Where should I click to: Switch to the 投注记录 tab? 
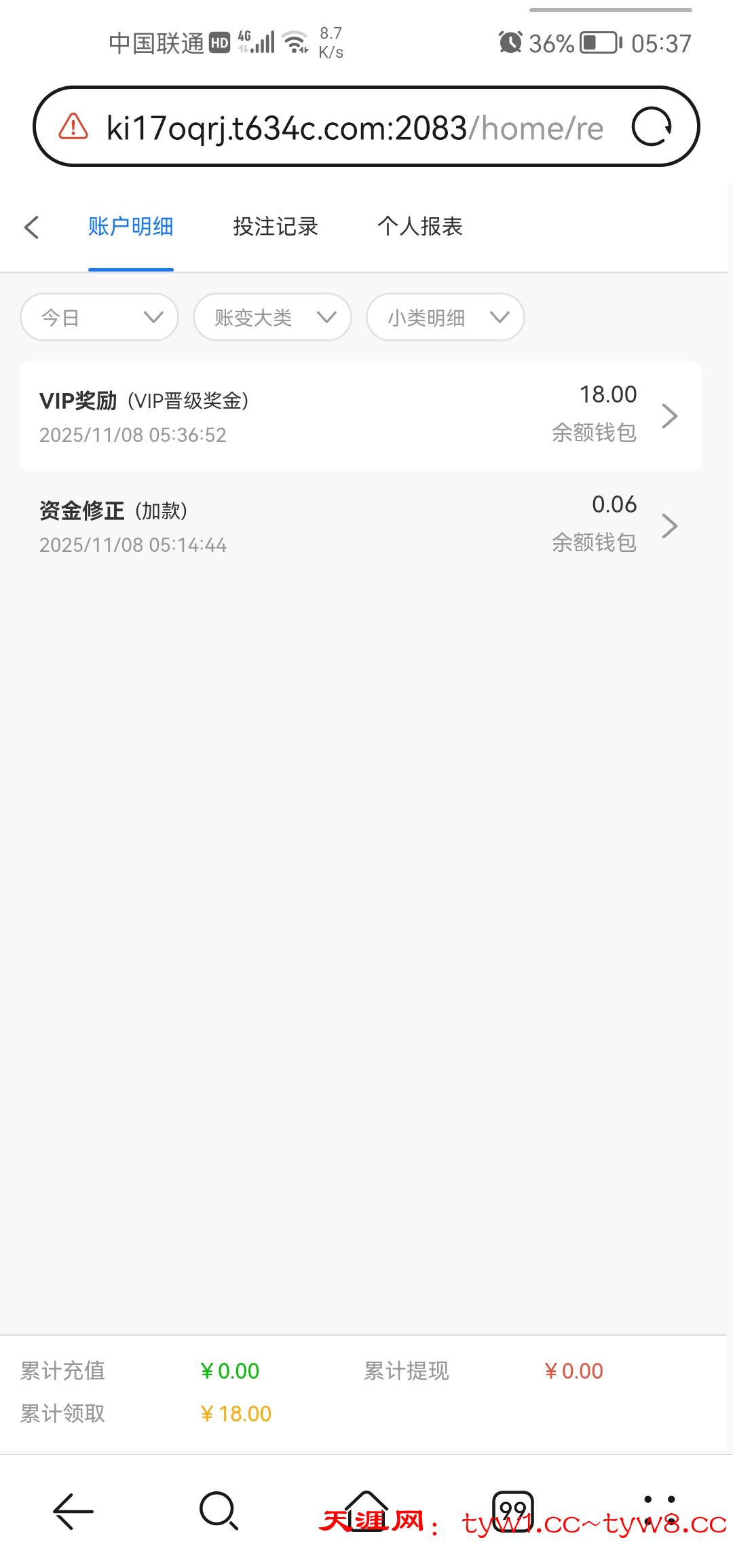[276, 227]
